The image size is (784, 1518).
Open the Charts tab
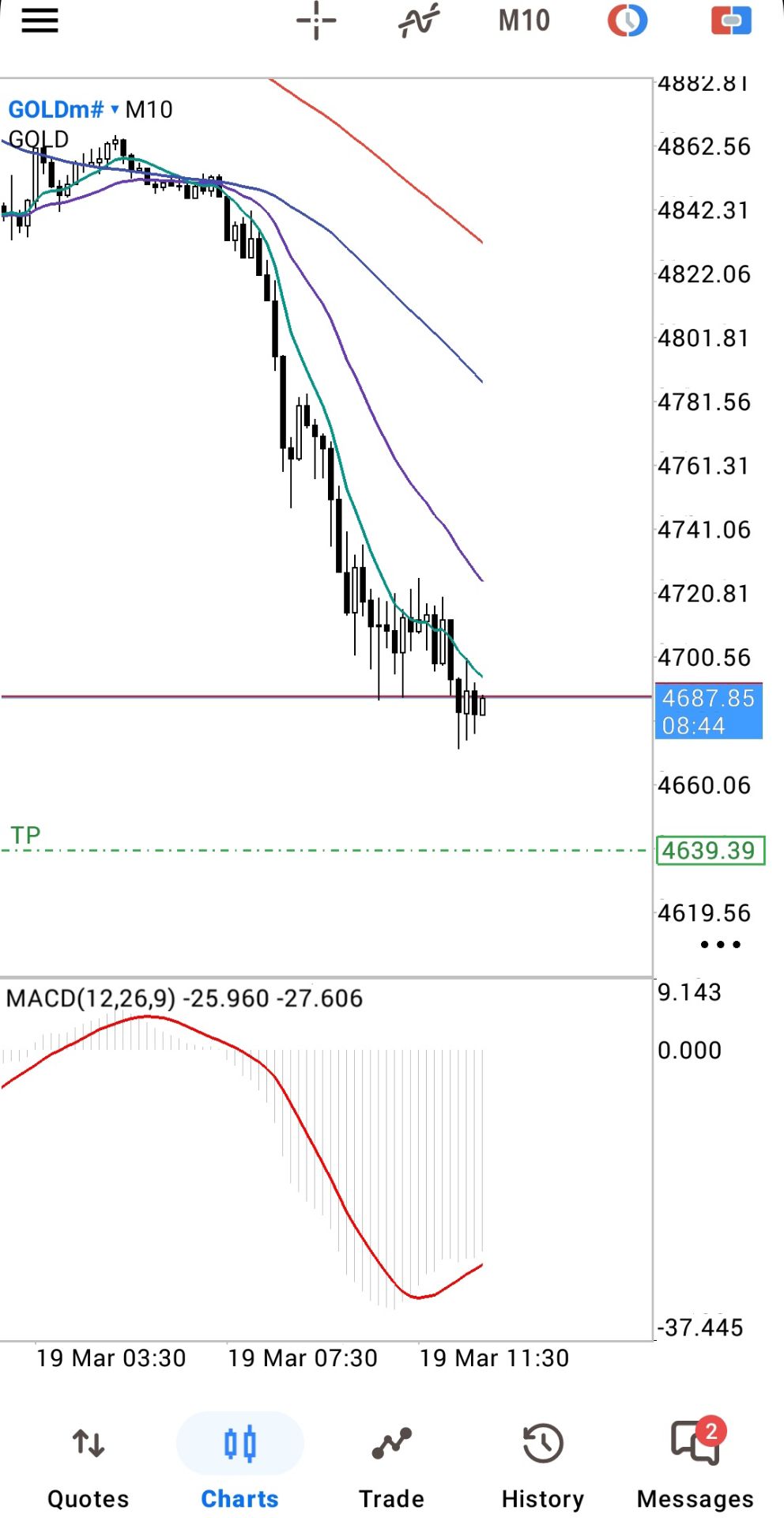[x=239, y=1463]
